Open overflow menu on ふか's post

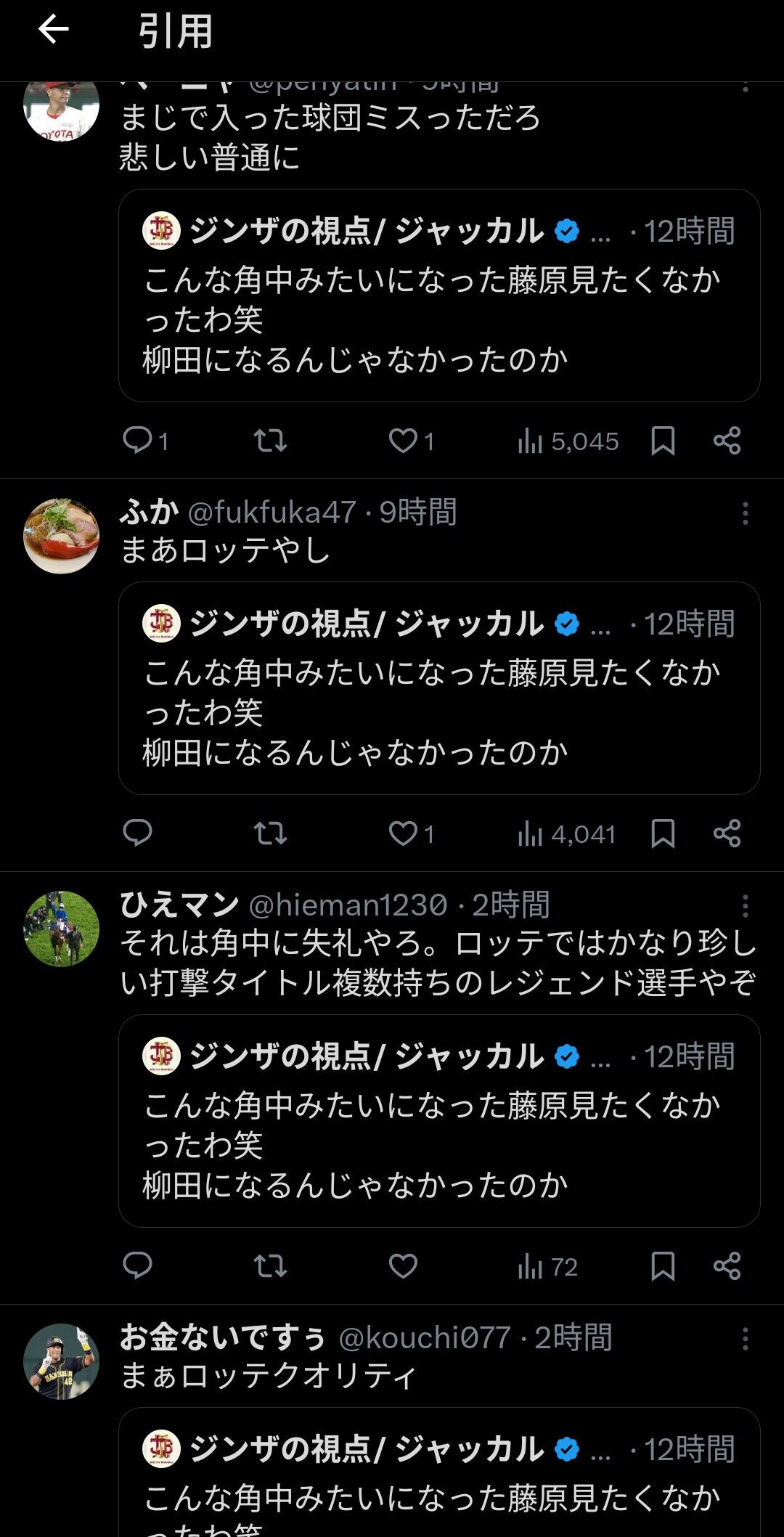tap(745, 513)
